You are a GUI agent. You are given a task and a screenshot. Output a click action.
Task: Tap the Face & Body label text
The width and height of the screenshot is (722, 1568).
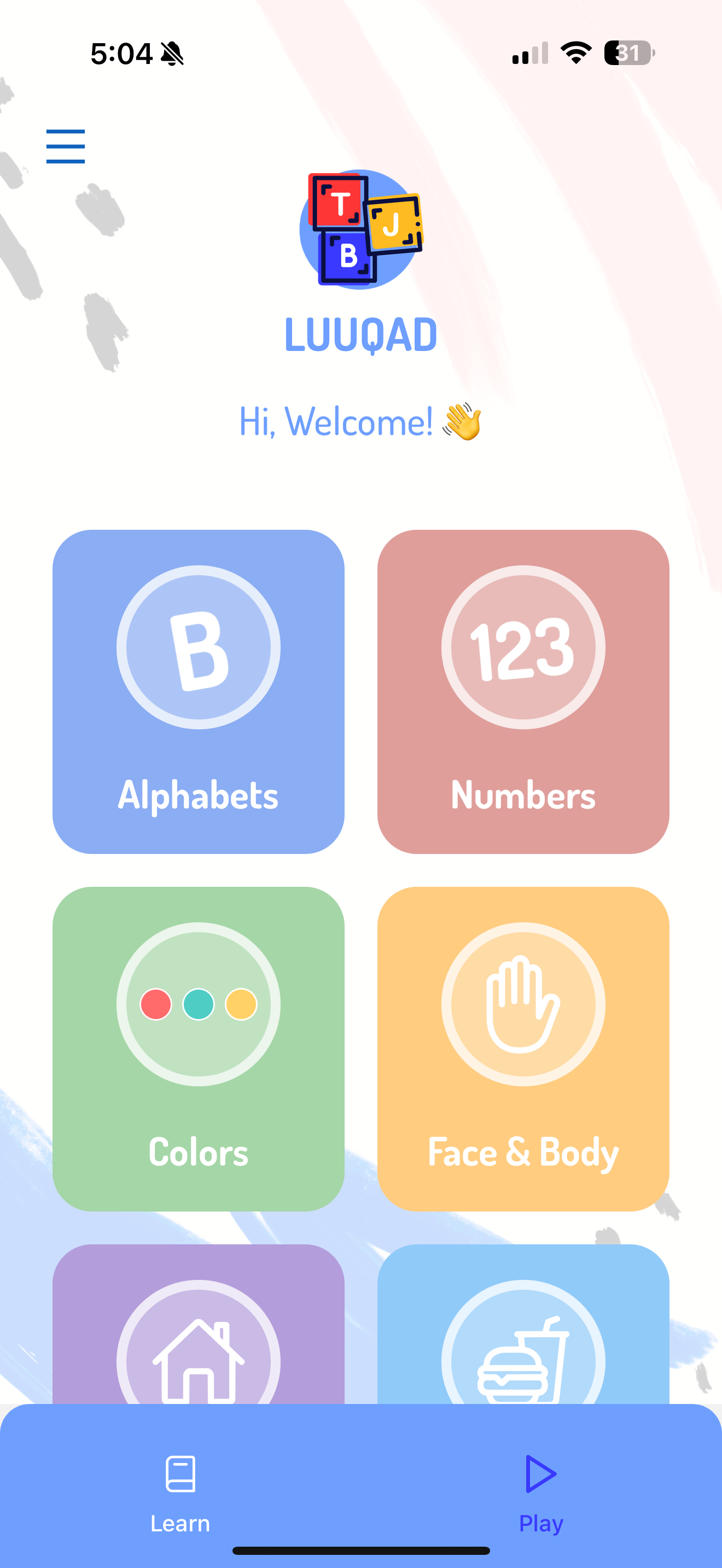[x=523, y=1152]
